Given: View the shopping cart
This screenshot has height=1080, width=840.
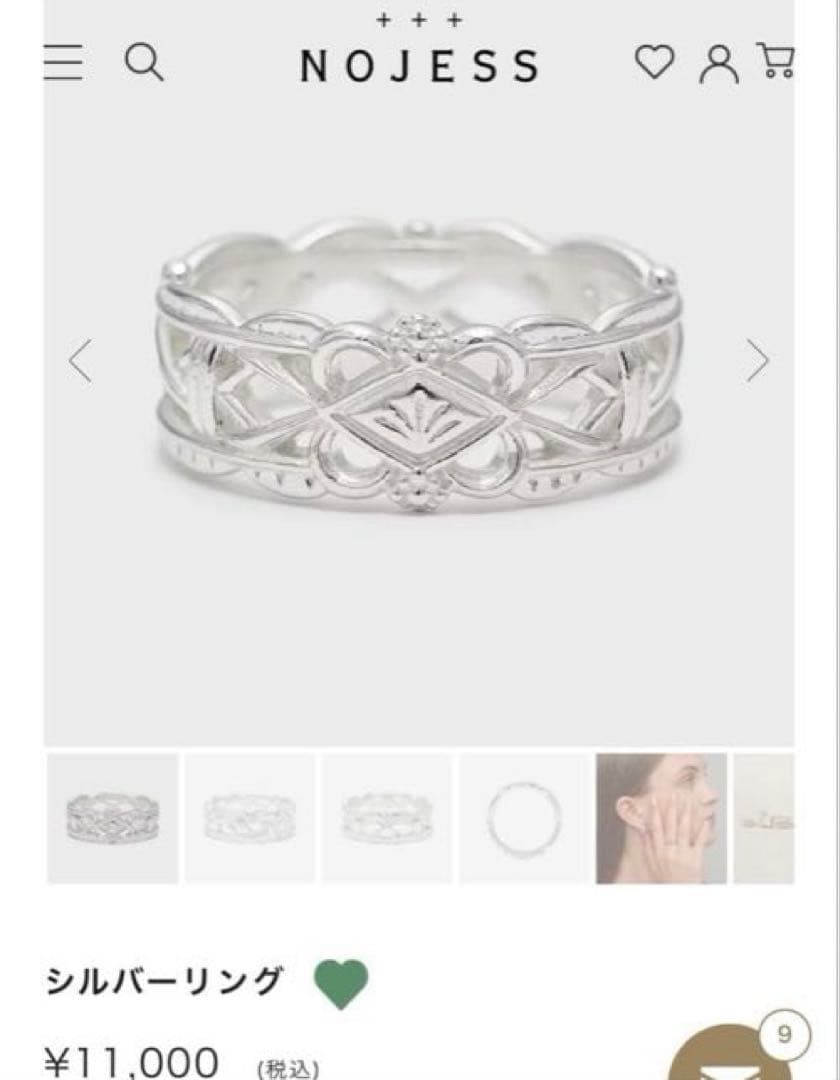Looking at the screenshot, I should click(x=776, y=61).
